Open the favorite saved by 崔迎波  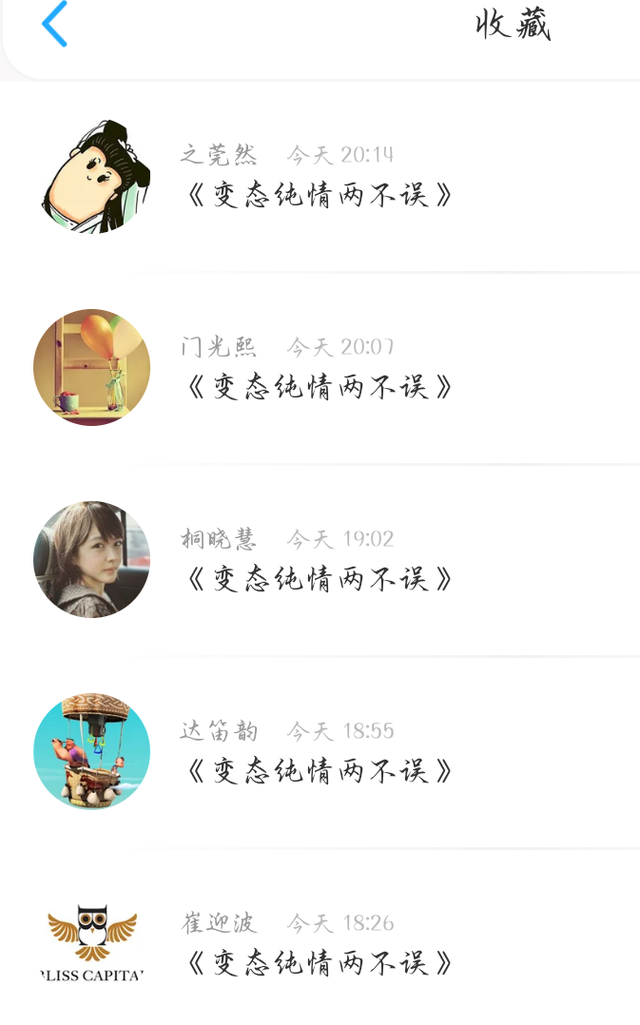(320, 962)
